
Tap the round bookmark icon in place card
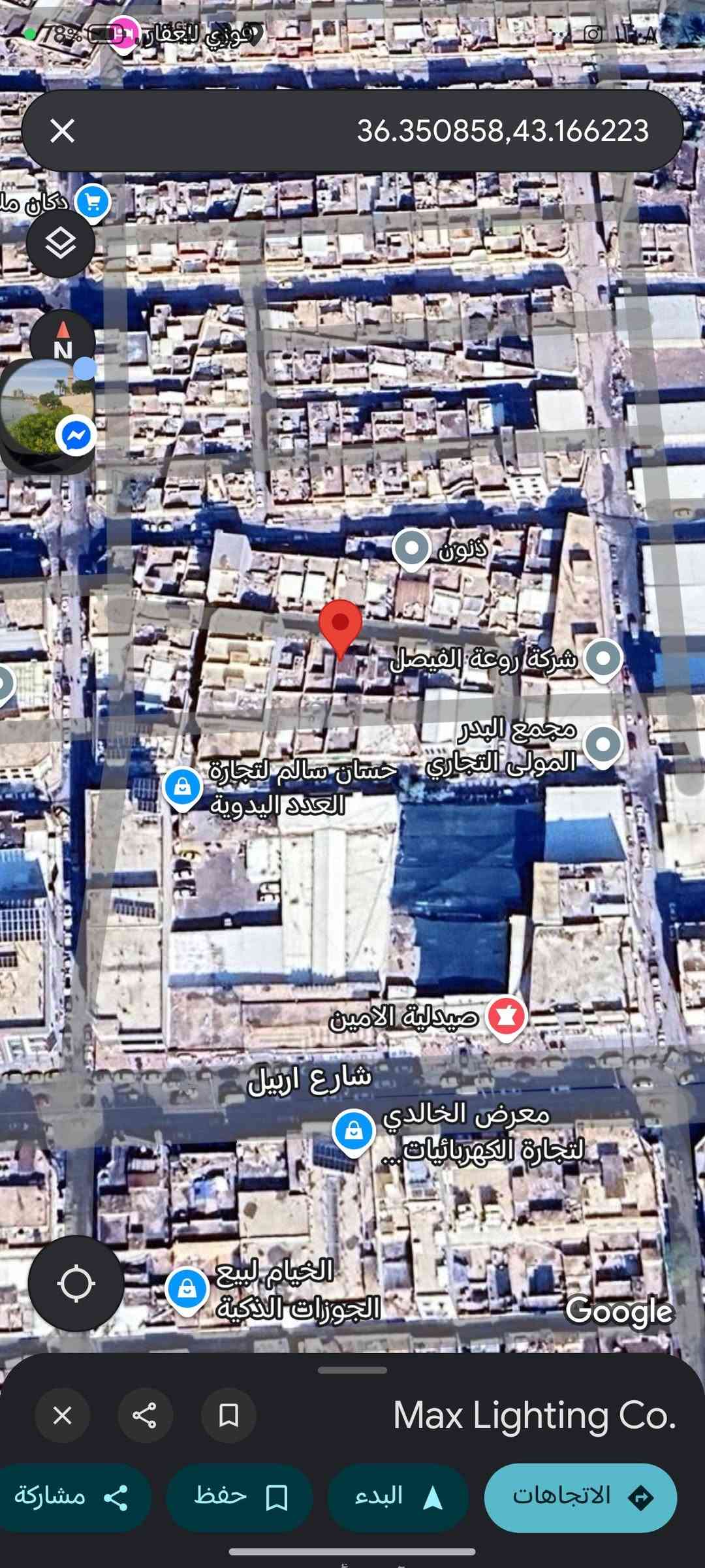pos(228,1415)
